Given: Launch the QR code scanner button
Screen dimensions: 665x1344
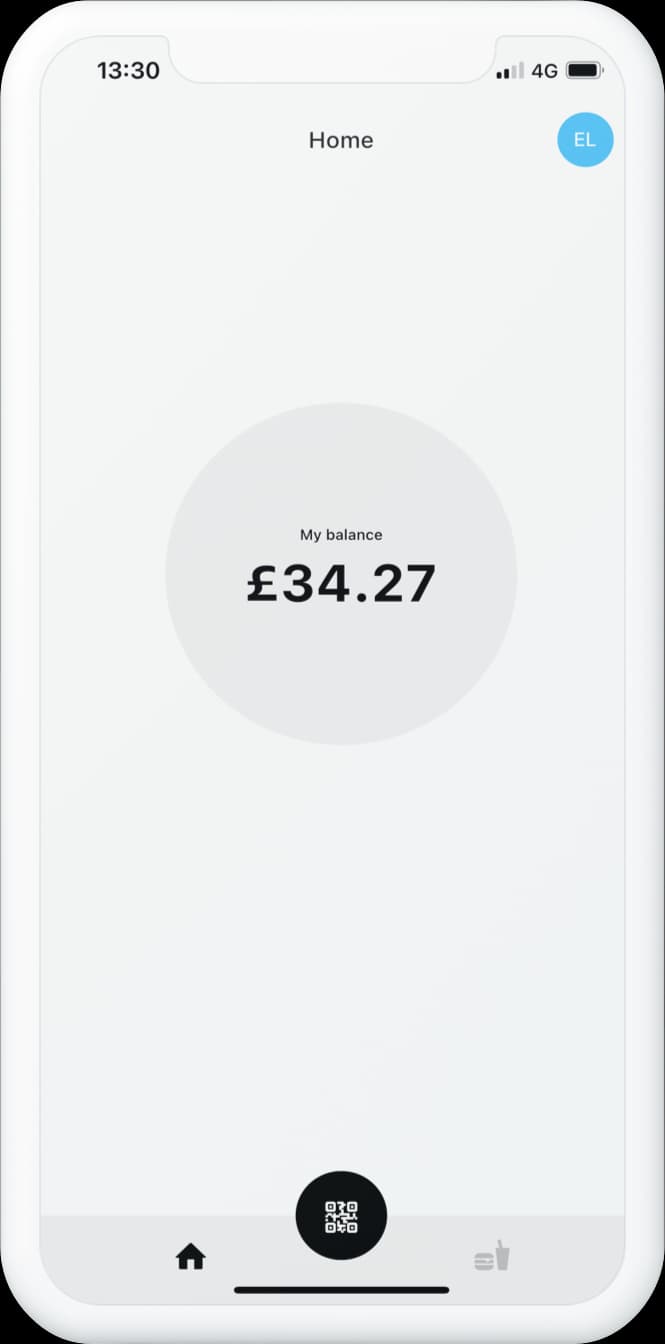Looking at the screenshot, I should (341, 1216).
